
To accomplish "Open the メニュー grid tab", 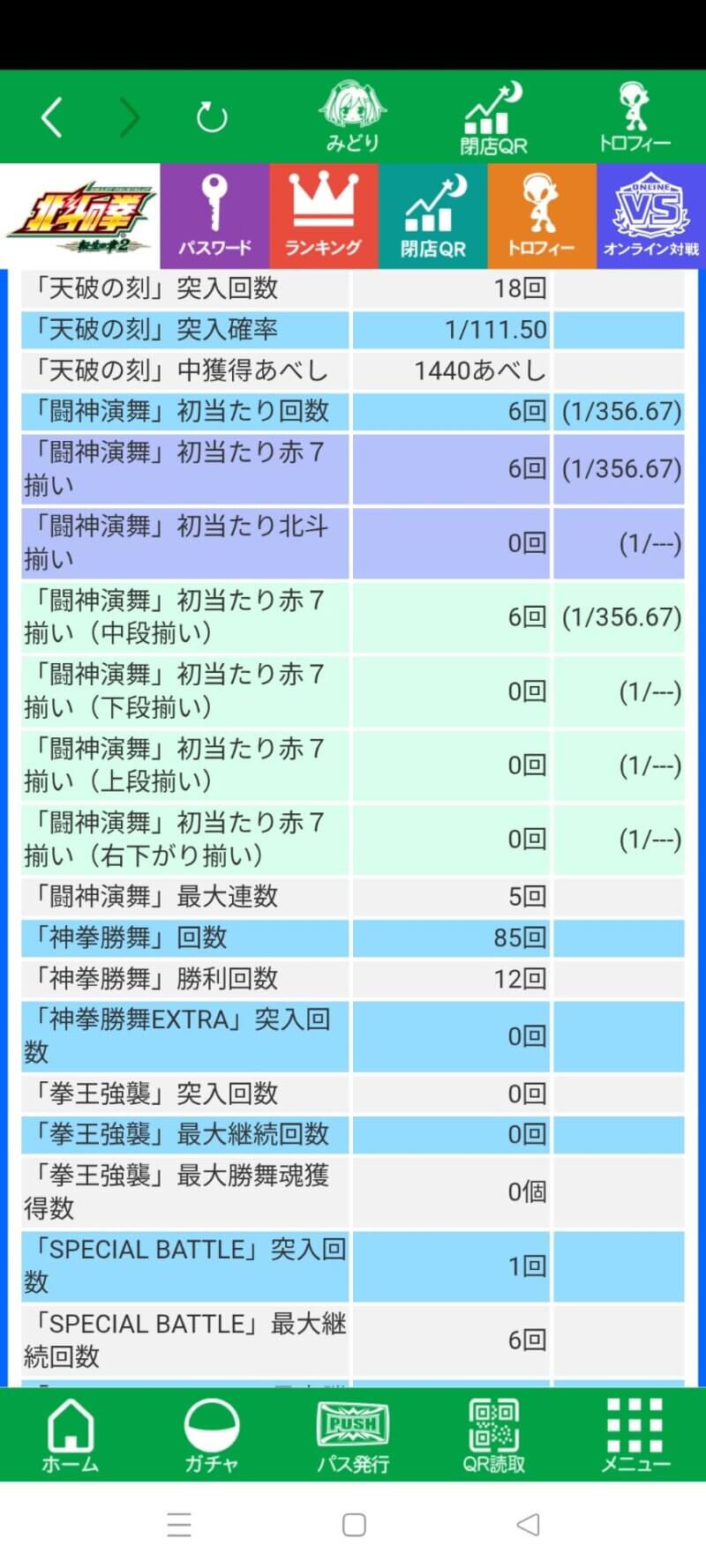I will coord(635,1435).
